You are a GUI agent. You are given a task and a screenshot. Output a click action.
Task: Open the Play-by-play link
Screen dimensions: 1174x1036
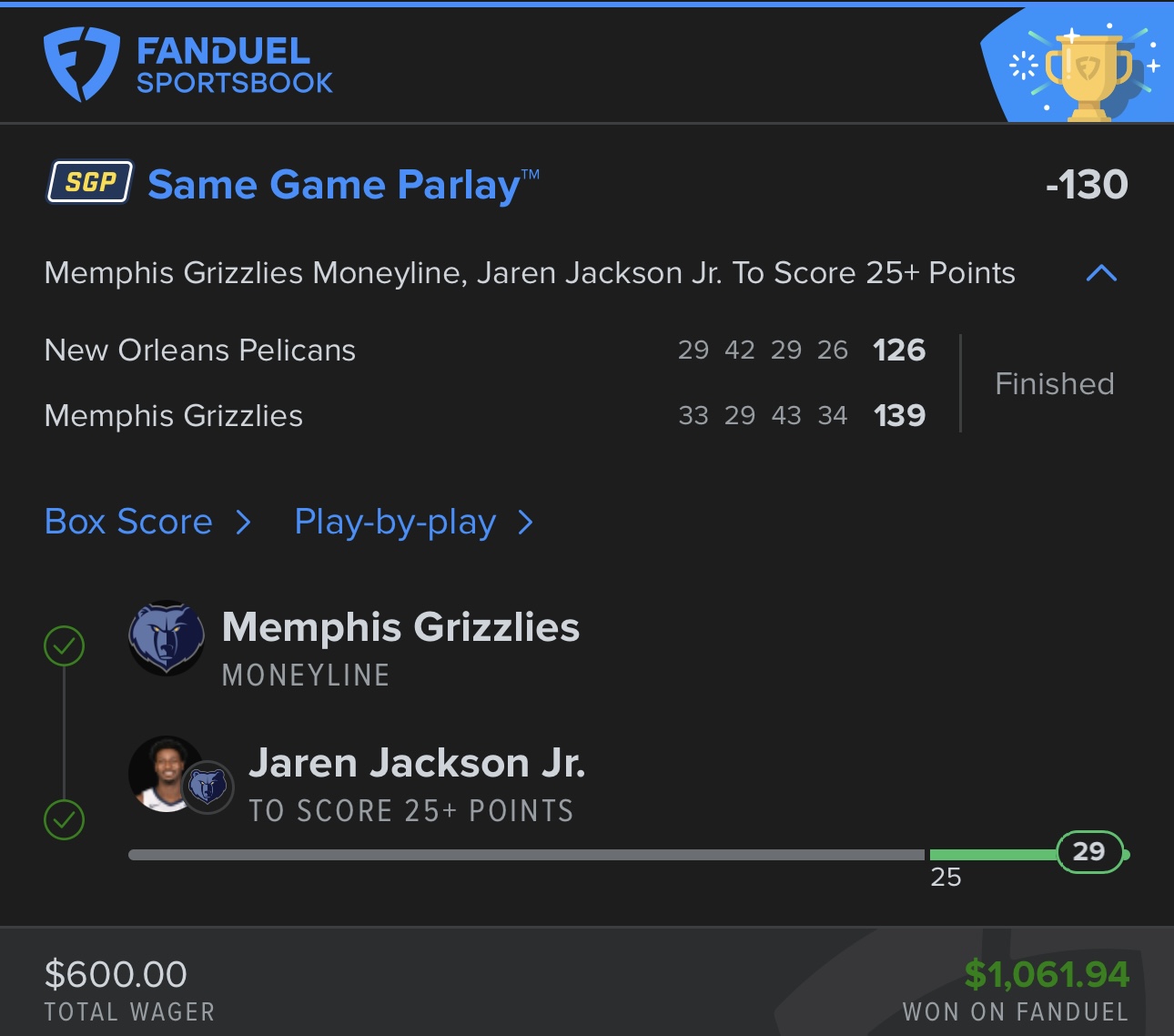pyautogui.click(x=411, y=523)
